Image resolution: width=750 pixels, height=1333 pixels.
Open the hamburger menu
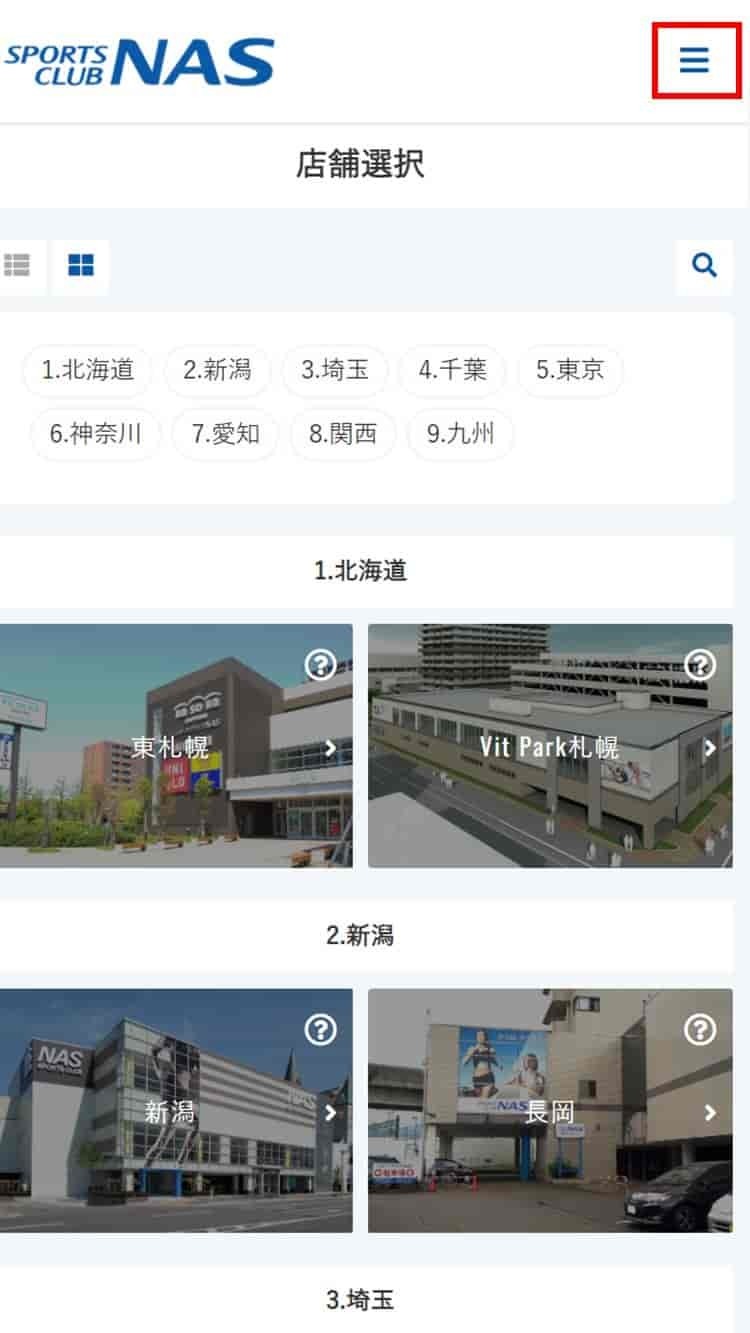point(695,60)
